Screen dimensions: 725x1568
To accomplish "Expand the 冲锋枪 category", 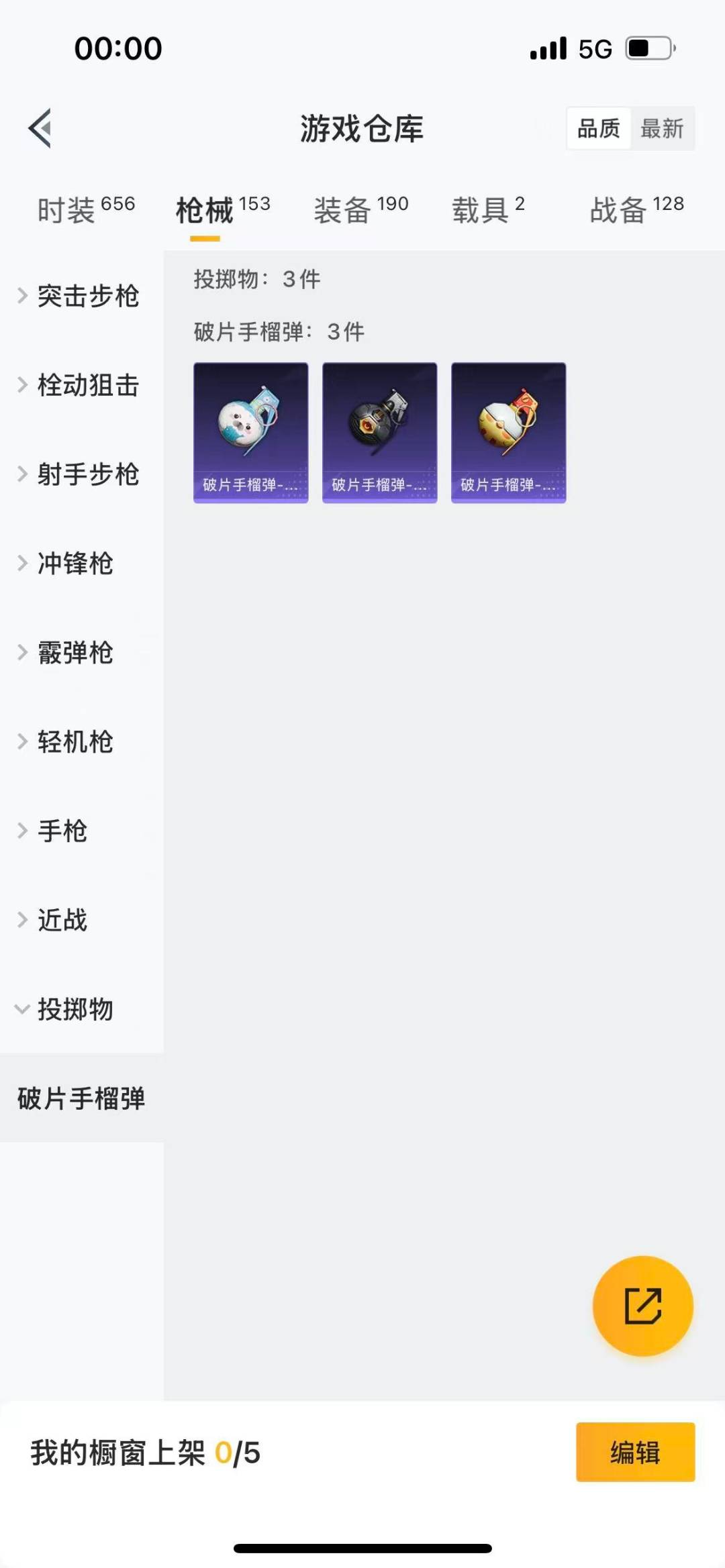I will [67, 564].
